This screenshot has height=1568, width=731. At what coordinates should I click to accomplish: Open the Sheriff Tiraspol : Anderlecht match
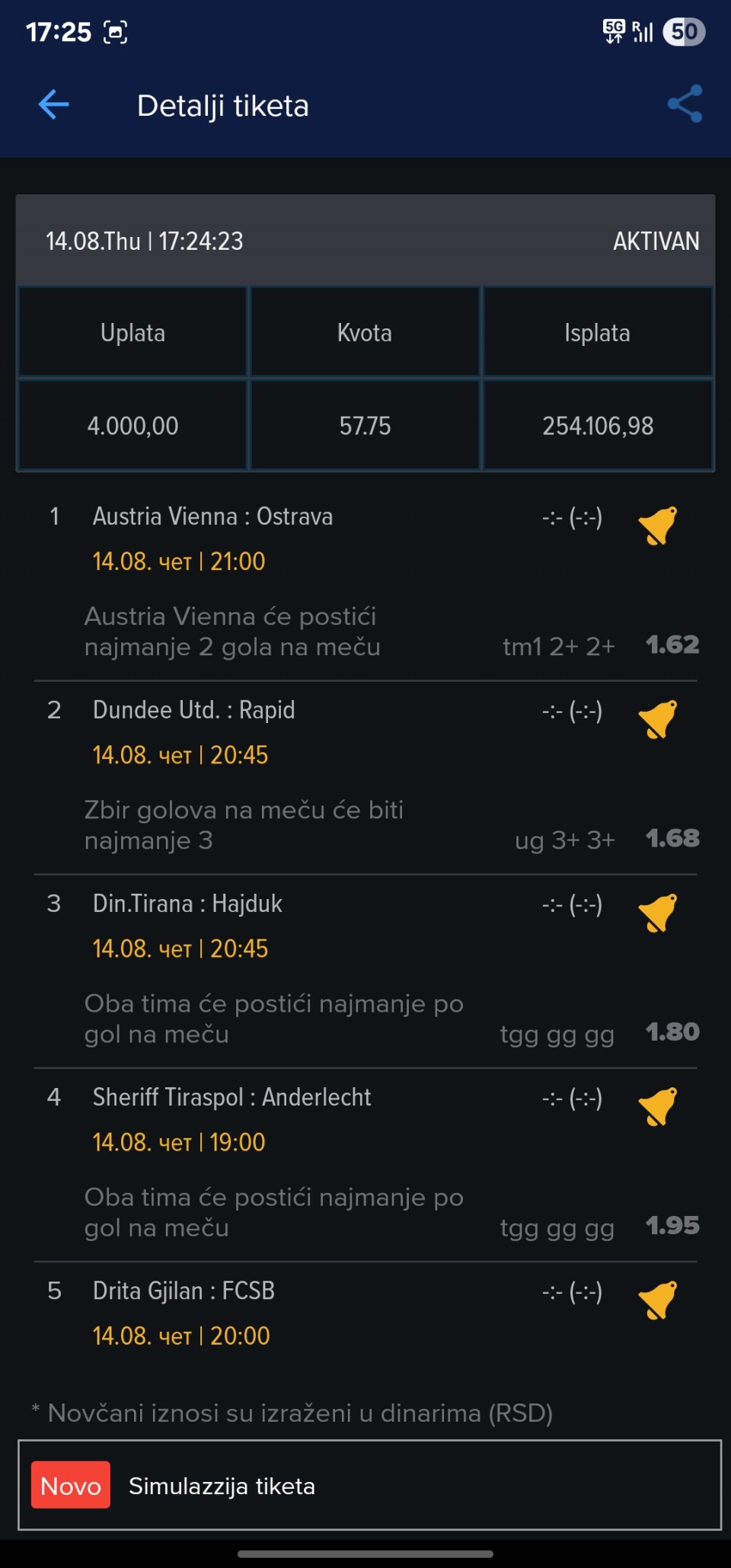click(x=231, y=1097)
